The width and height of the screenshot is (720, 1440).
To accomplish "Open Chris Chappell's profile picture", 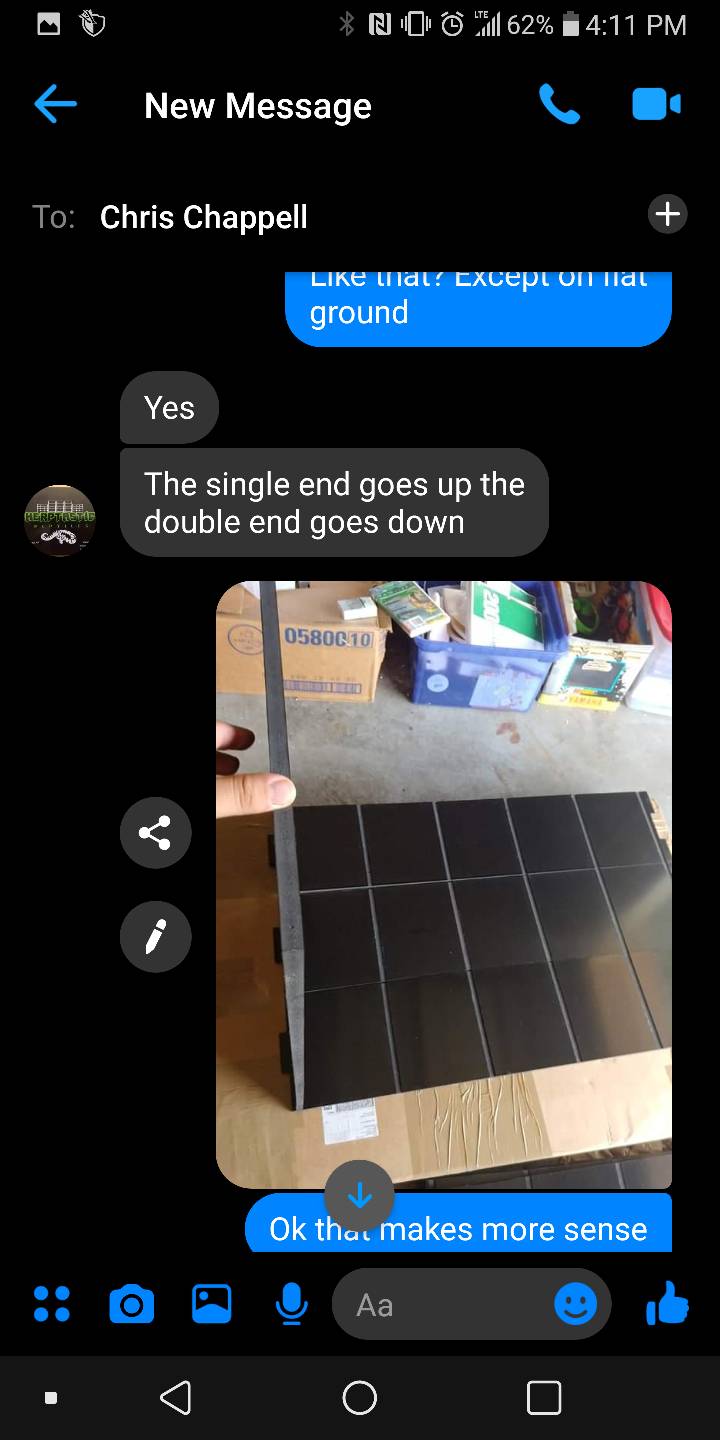I will pyautogui.click(x=60, y=520).
